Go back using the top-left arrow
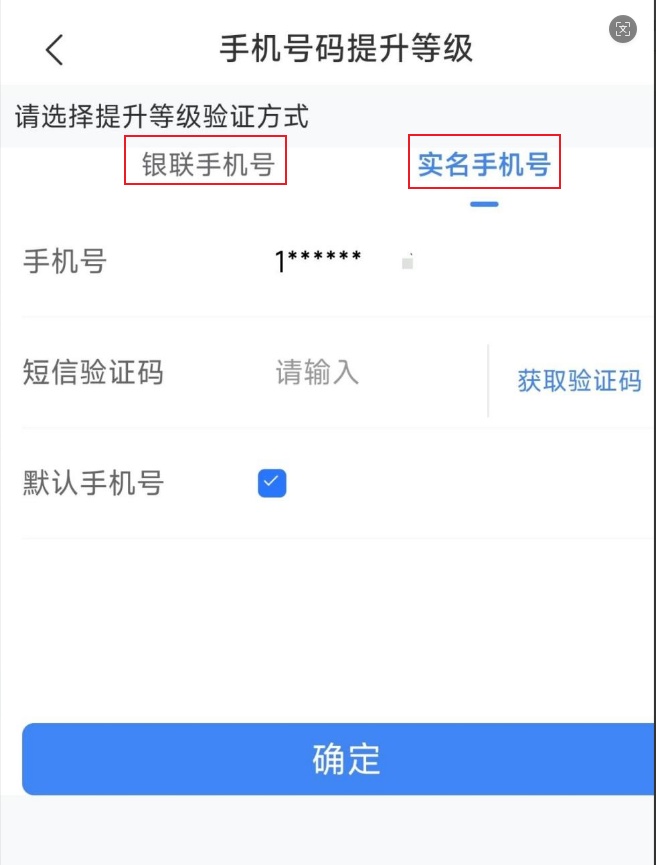This screenshot has width=656, height=865. point(54,49)
